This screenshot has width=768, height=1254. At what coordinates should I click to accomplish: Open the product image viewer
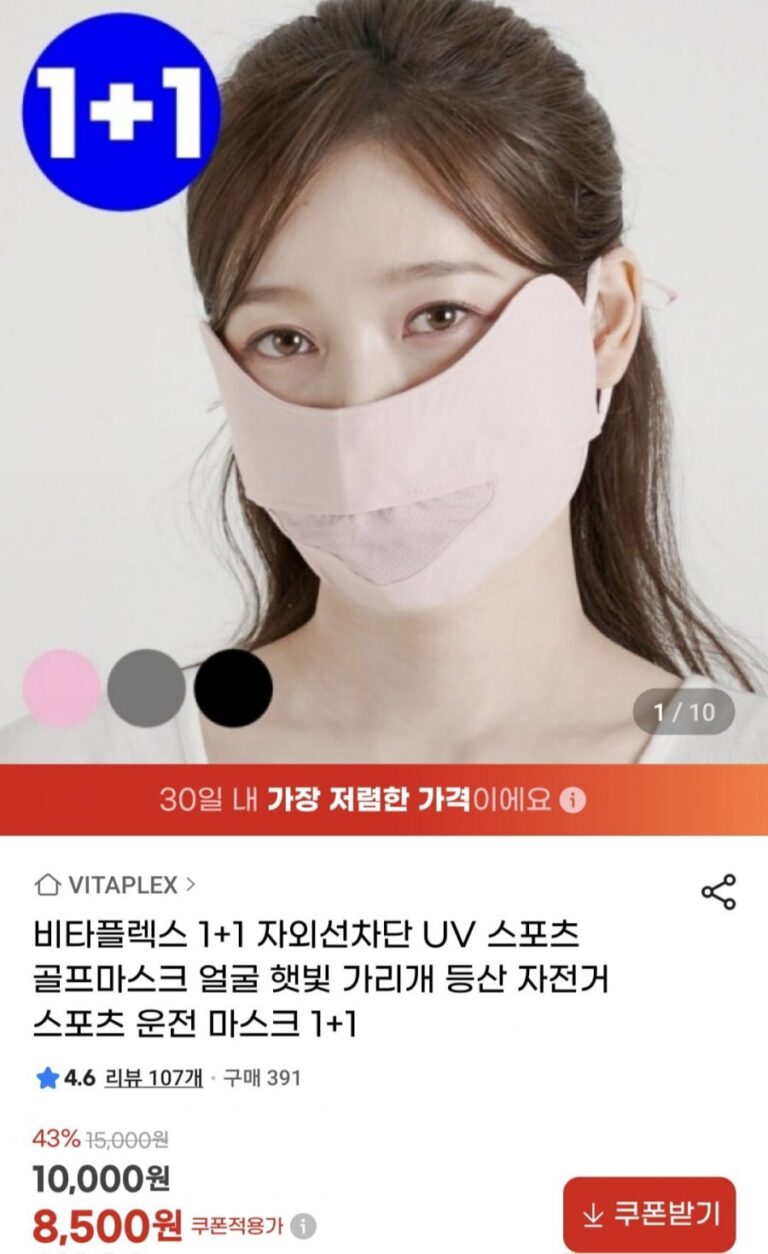tap(400, 400)
